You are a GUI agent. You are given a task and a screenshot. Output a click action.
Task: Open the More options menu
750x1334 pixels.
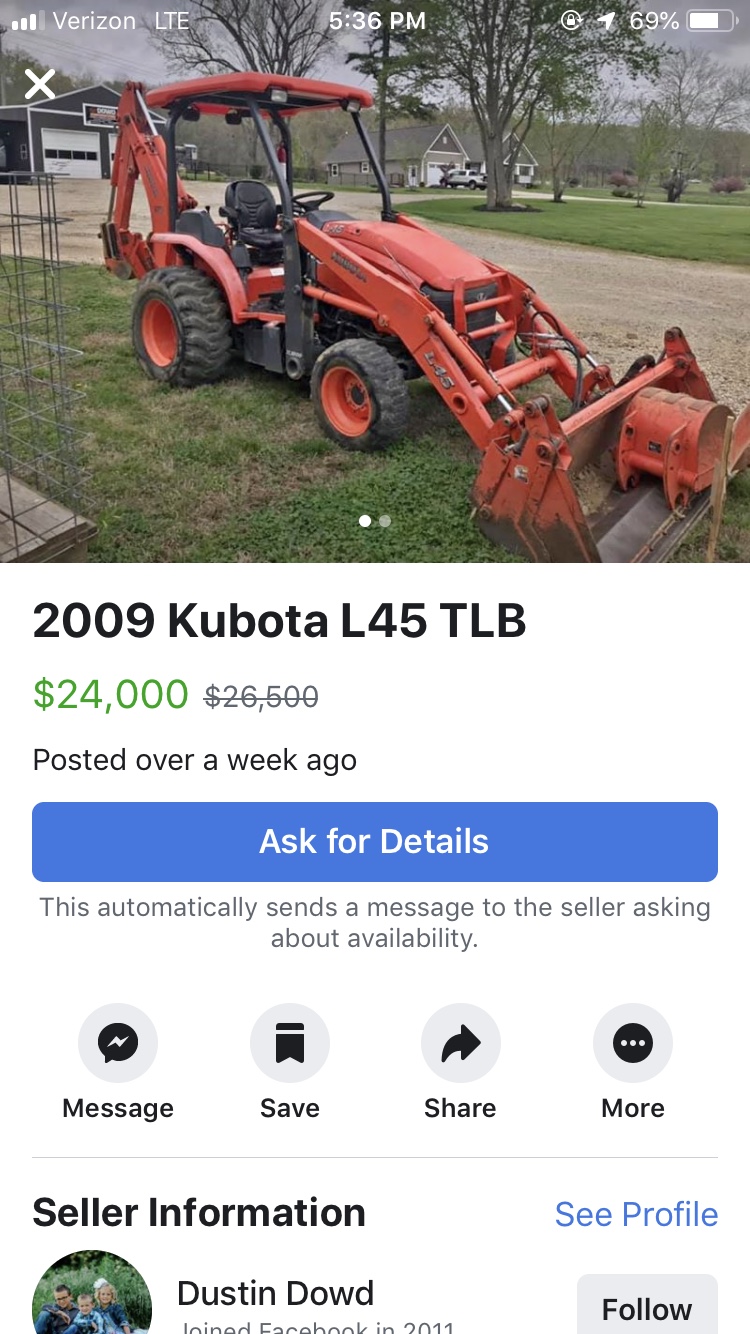(x=632, y=1044)
